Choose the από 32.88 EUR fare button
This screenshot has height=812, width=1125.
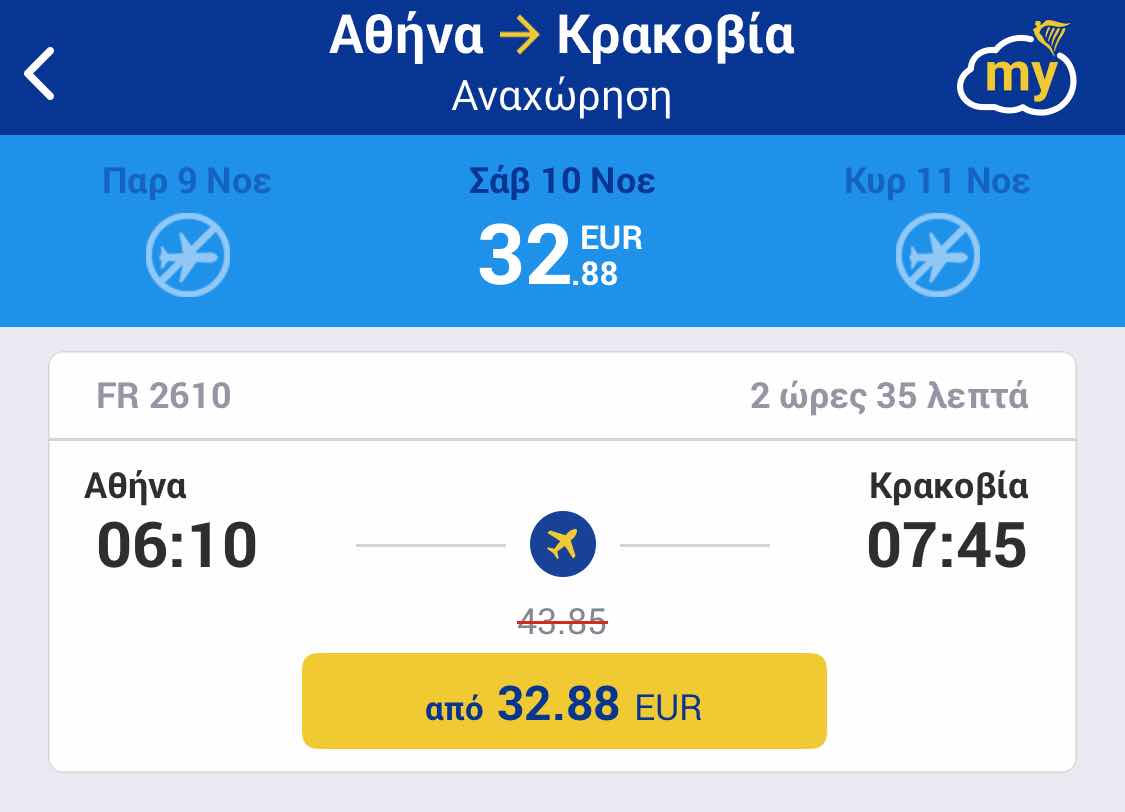(x=564, y=701)
